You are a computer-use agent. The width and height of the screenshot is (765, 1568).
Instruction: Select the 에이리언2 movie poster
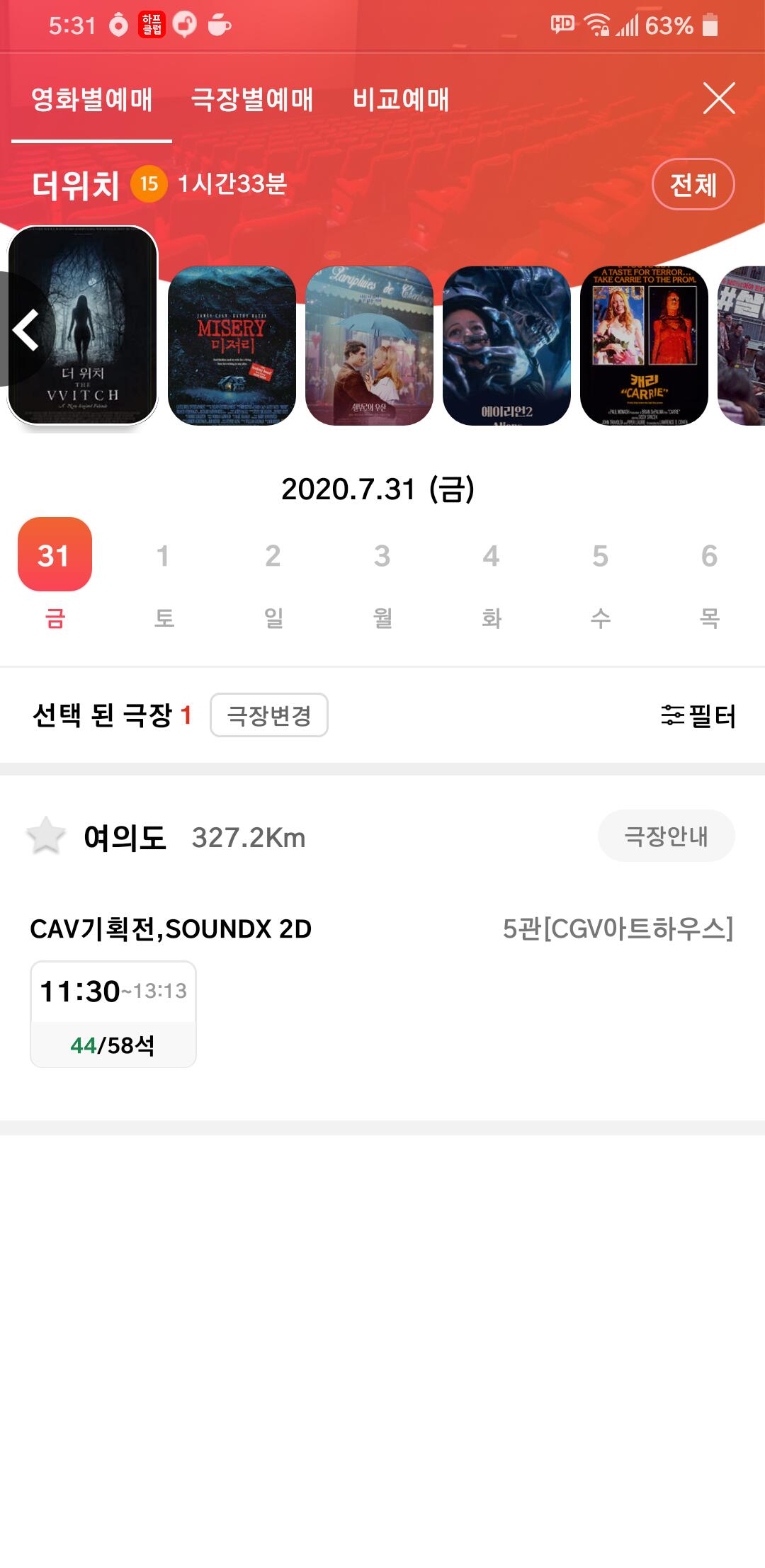pos(506,346)
